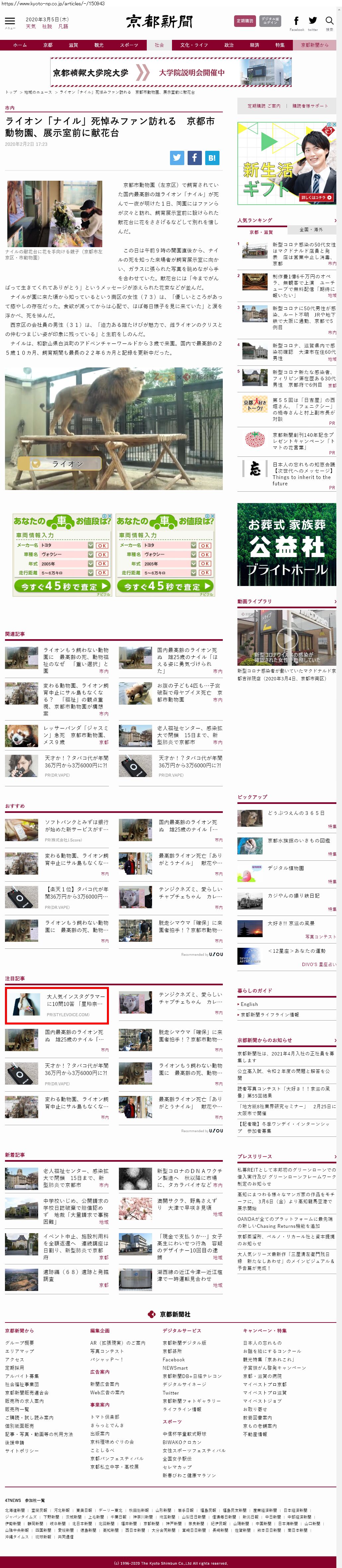This screenshot has width=342, height=1568.
Task: Tap the アクセス footer link
Action: (15, 1359)
